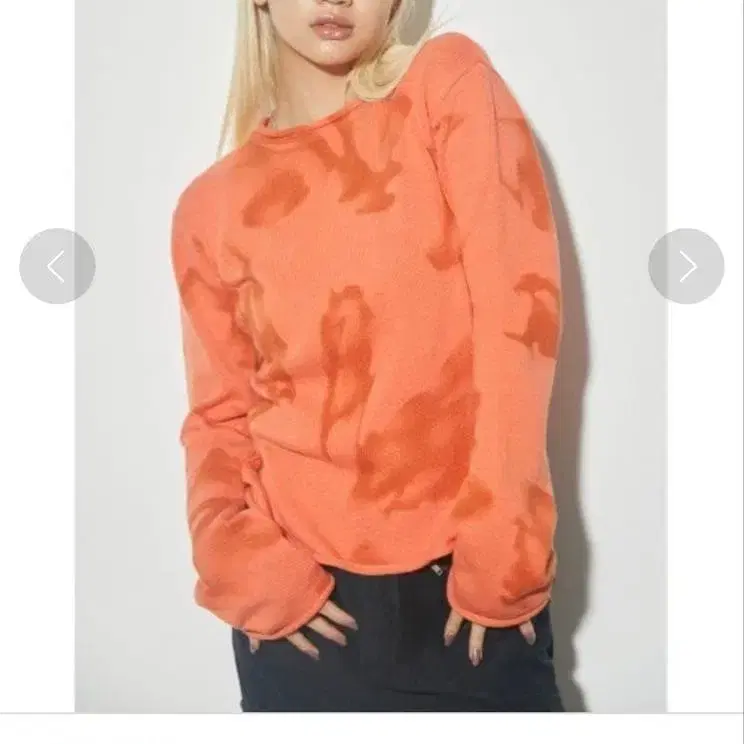The width and height of the screenshot is (744, 744).
Task: Go to the previous product image
Action: tap(57, 266)
